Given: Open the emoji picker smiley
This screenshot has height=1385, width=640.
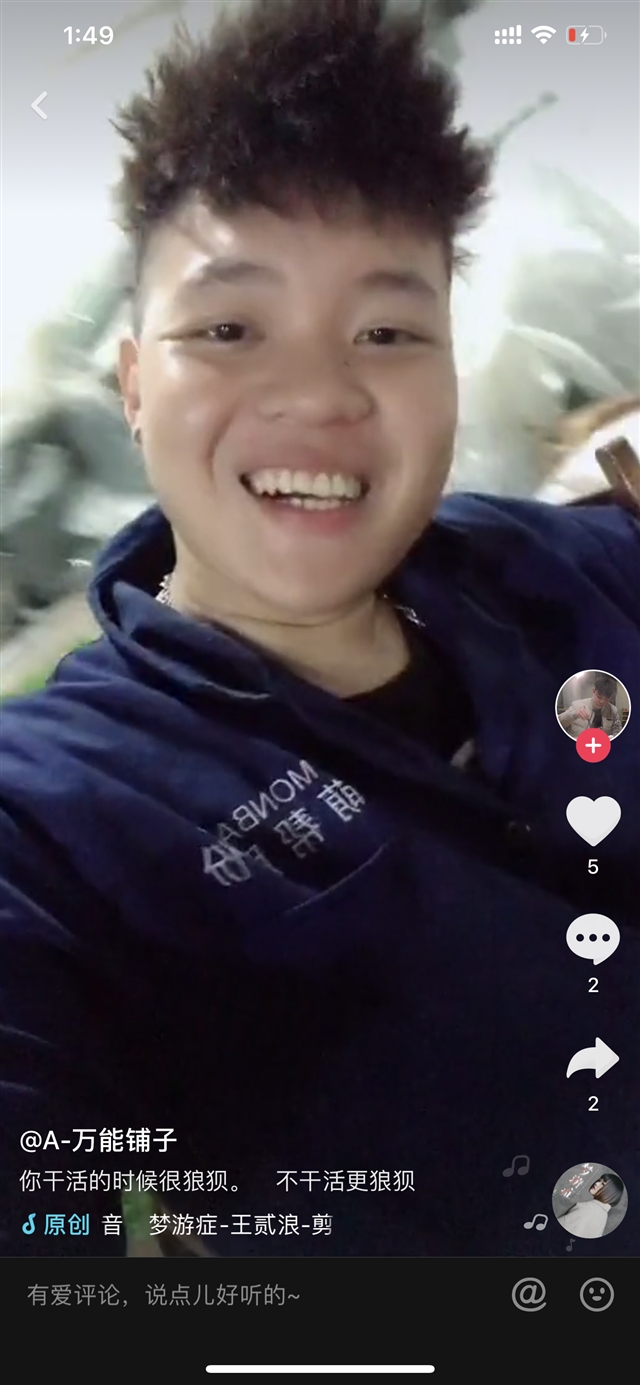Looking at the screenshot, I should (597, 1294).
